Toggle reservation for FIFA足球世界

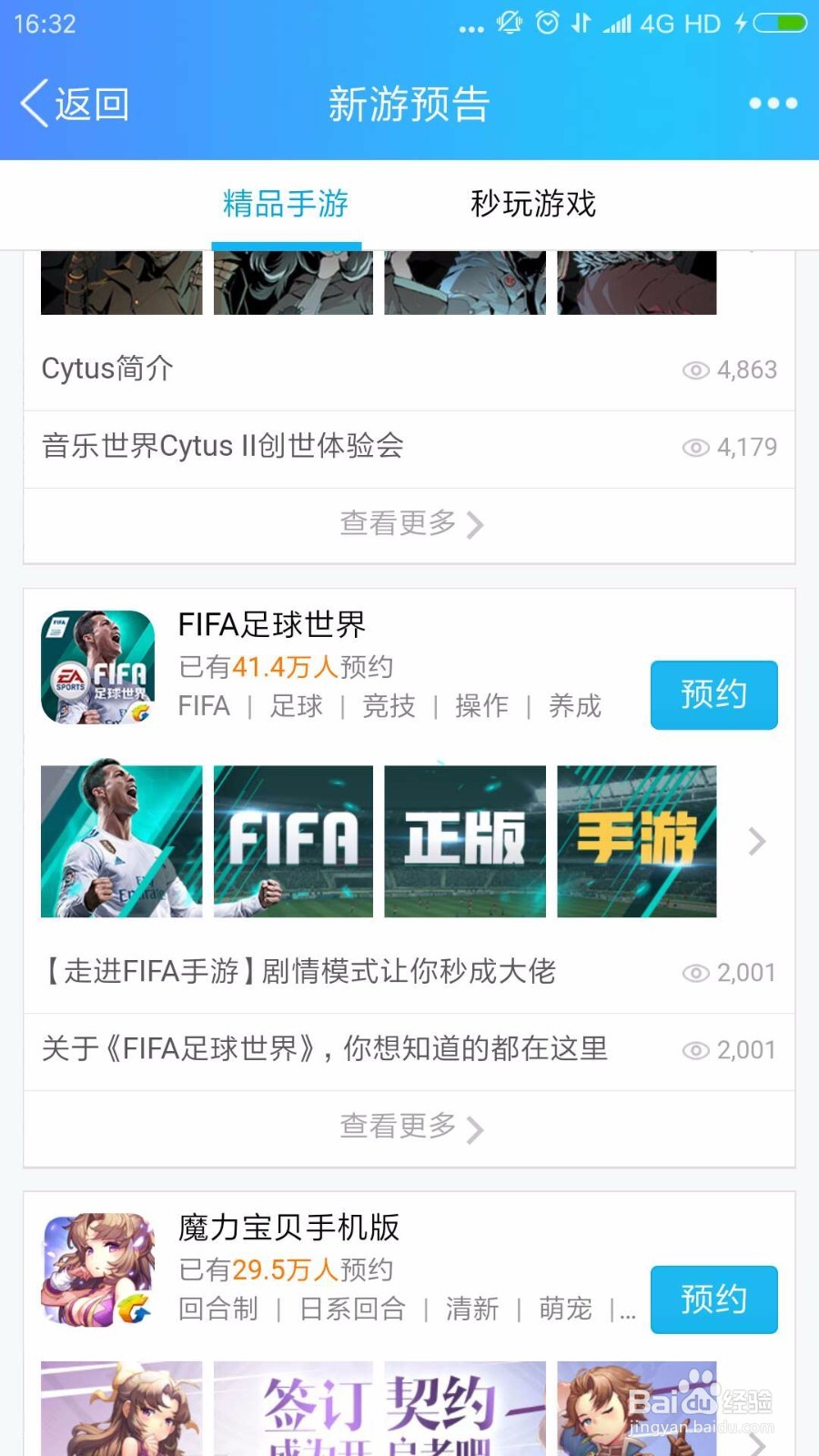click(x=713, y=694)
